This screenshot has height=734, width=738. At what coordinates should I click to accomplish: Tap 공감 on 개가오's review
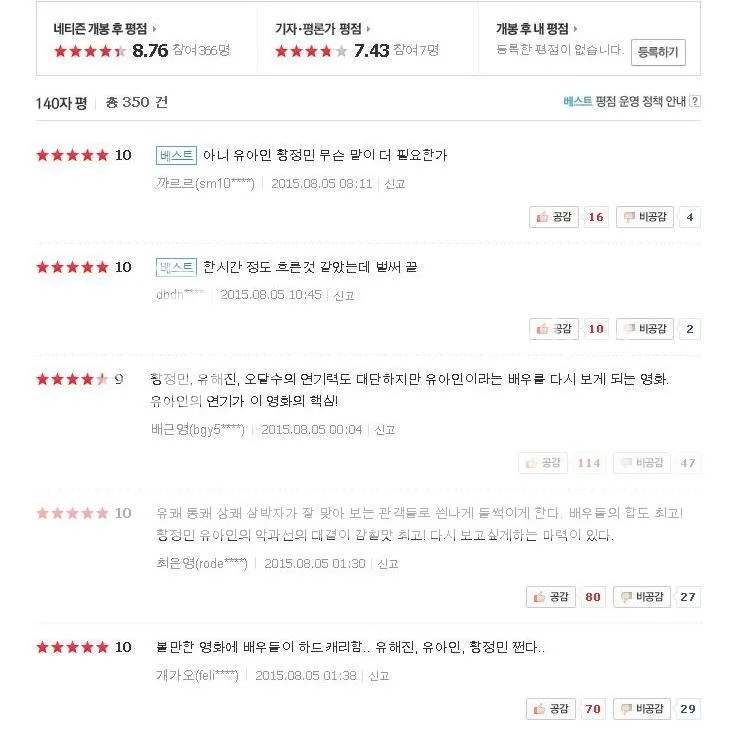[x=551, y=709]
